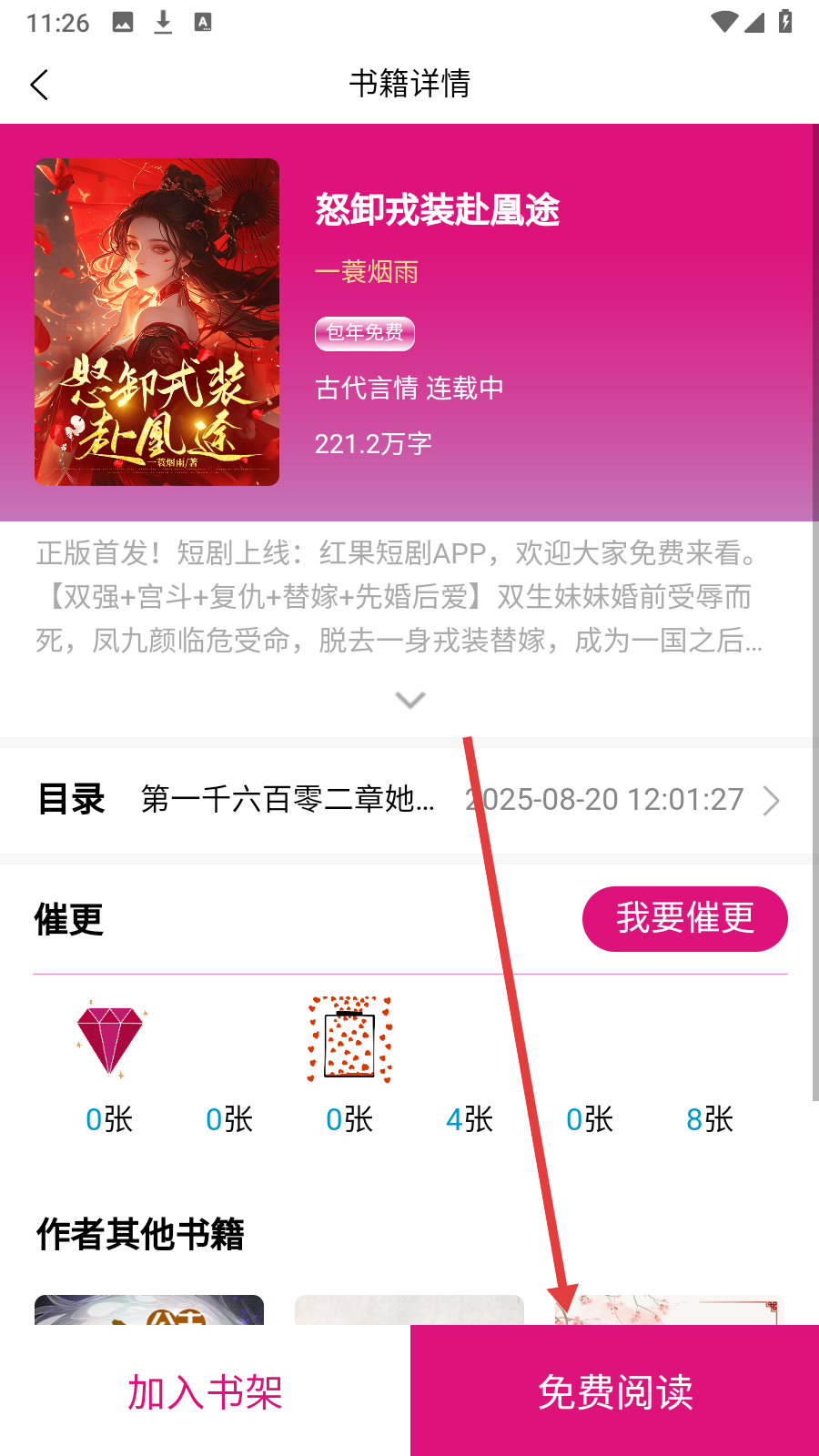The image size is (819, 1456).
Task: Select the heart jar reminder ticket
Action: (350, 1040)
